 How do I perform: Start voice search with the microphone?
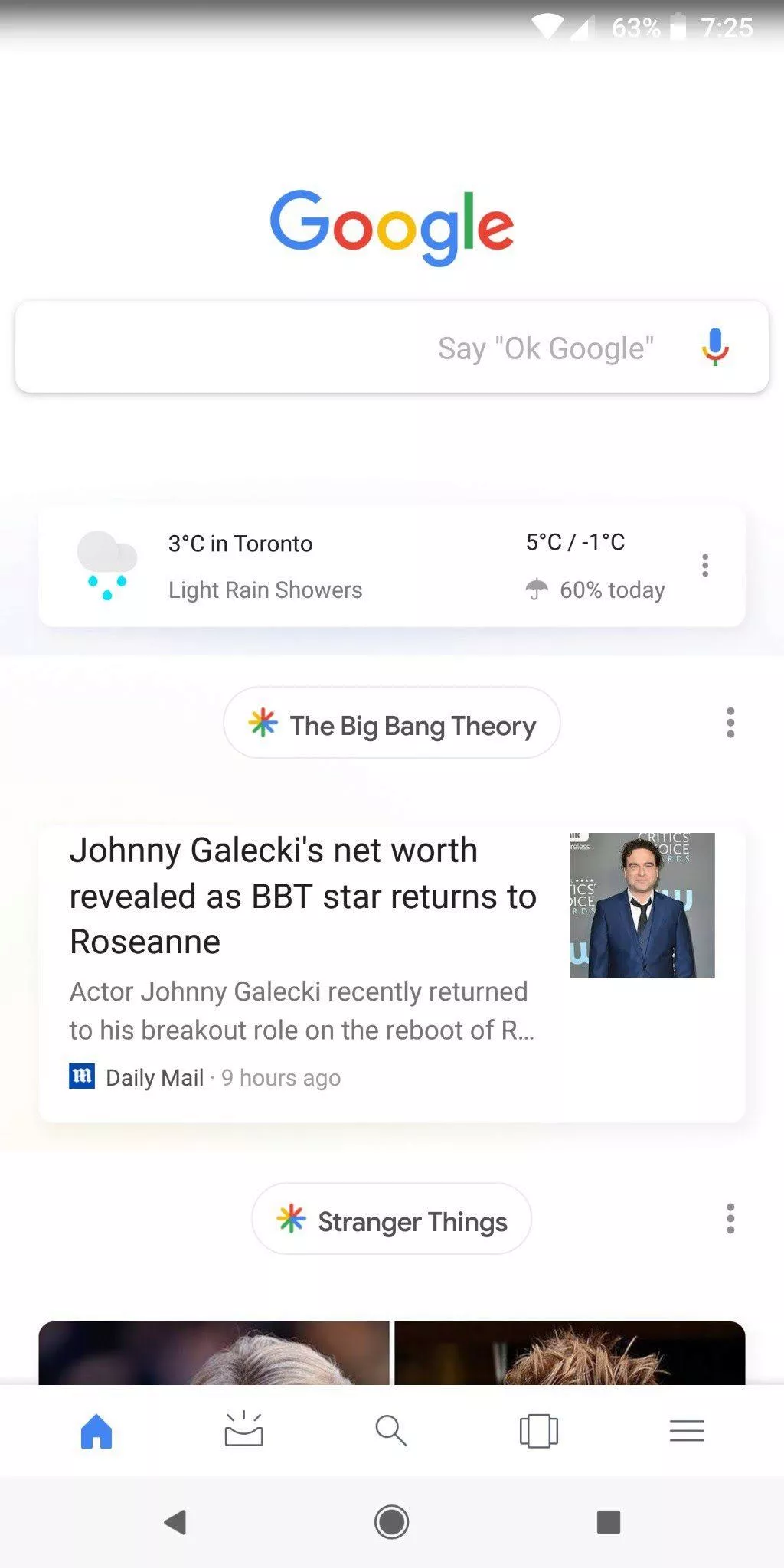(715, 347)
